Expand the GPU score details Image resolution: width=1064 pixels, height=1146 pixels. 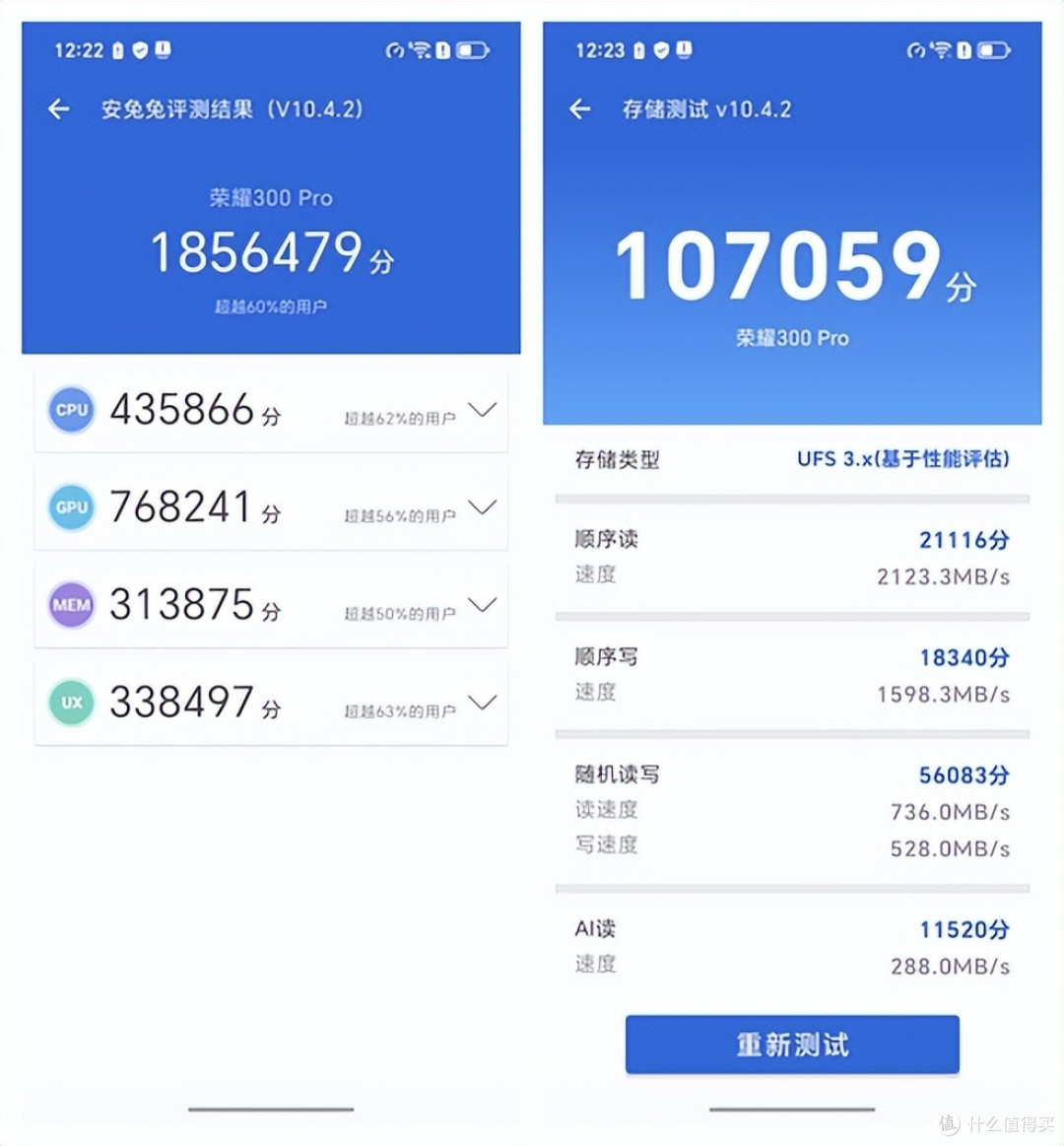click(x=483, y=506)
